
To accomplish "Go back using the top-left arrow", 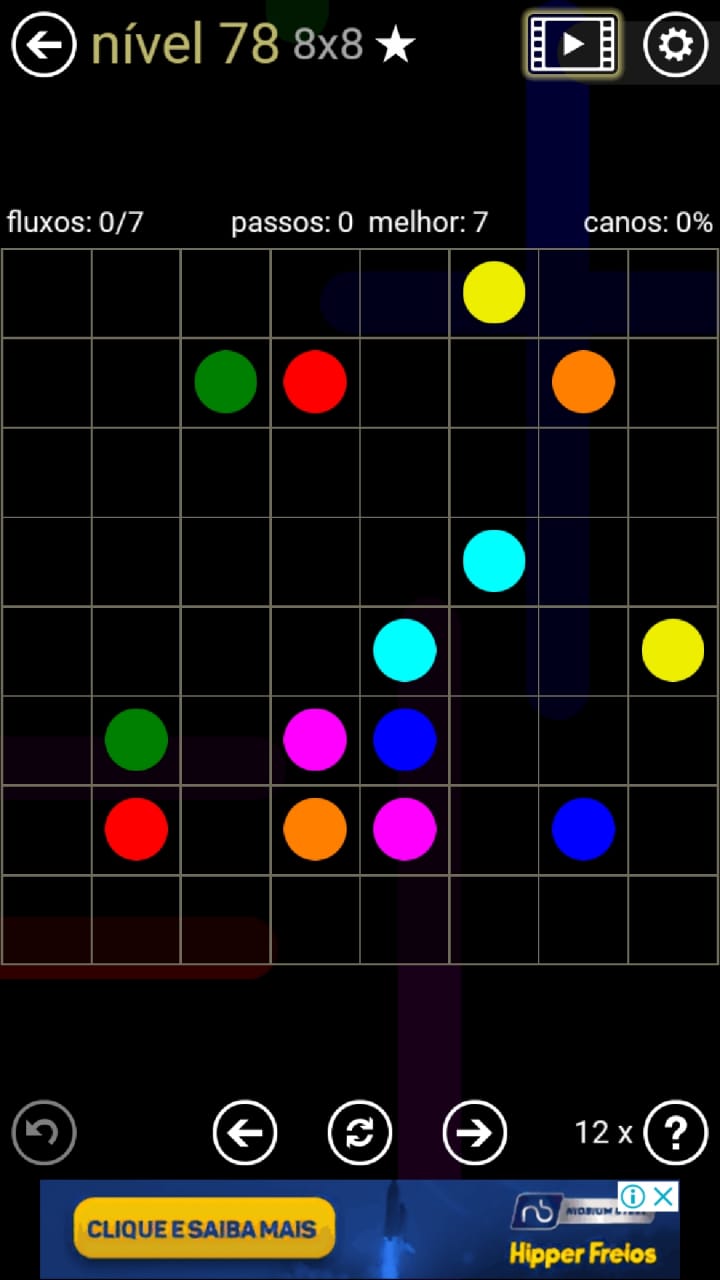I will point(44,44).
